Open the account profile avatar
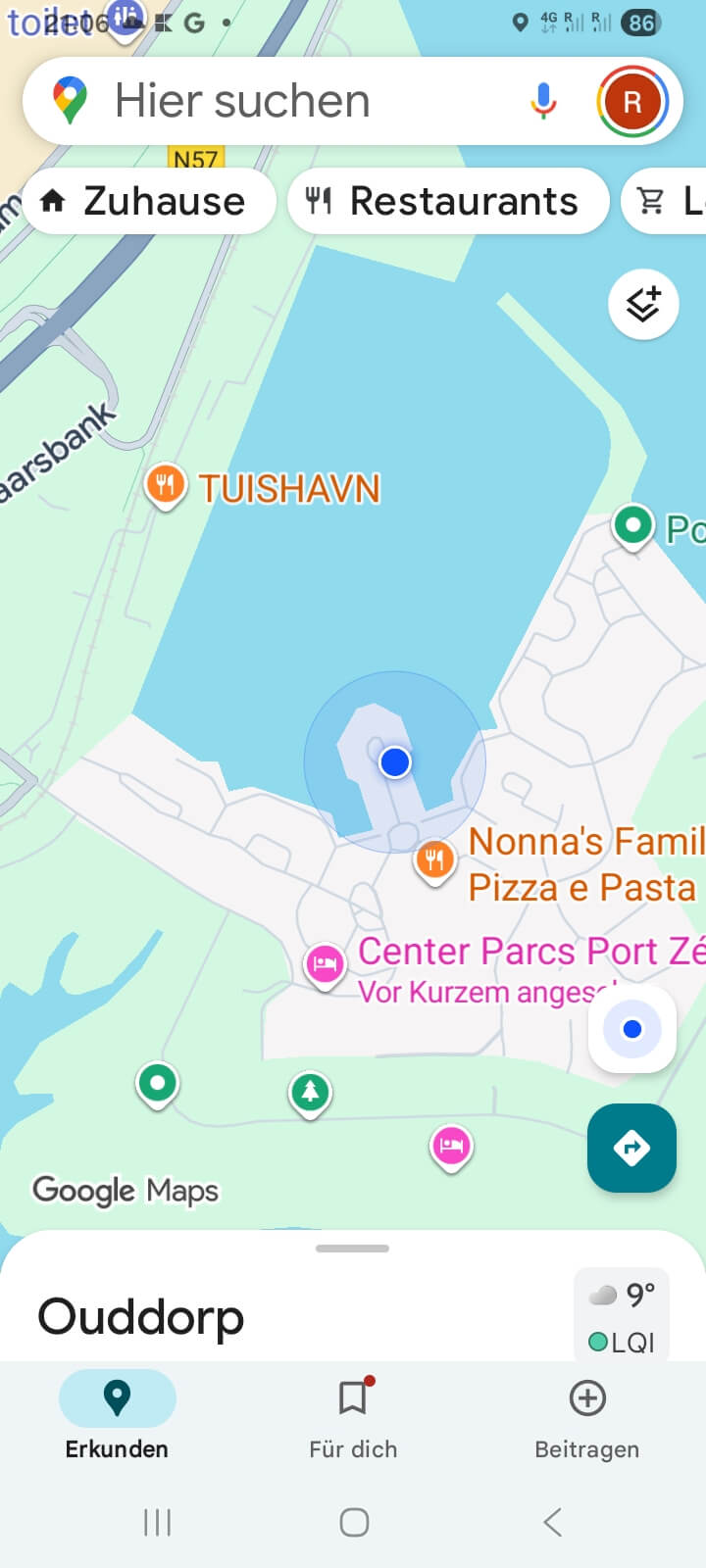706x1568 pixels. (632, 101)
